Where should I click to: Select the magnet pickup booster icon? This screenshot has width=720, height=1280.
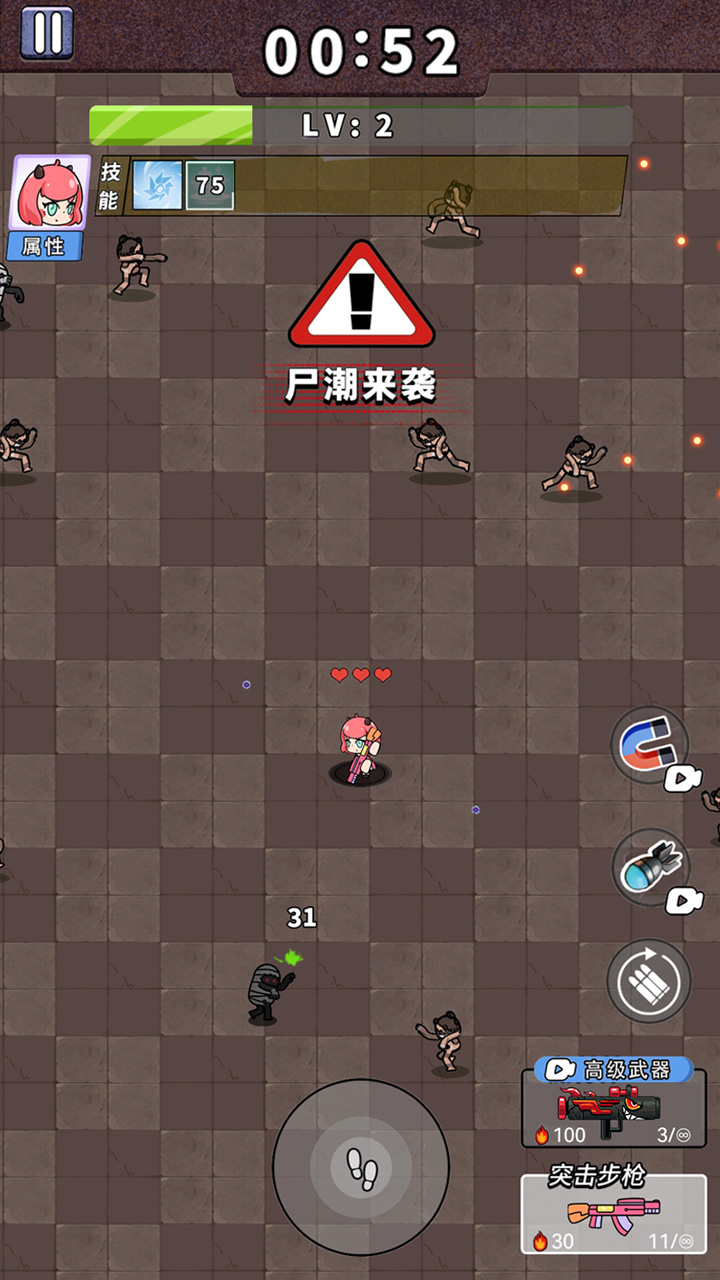pyautogui.click(x=649, y=743)
